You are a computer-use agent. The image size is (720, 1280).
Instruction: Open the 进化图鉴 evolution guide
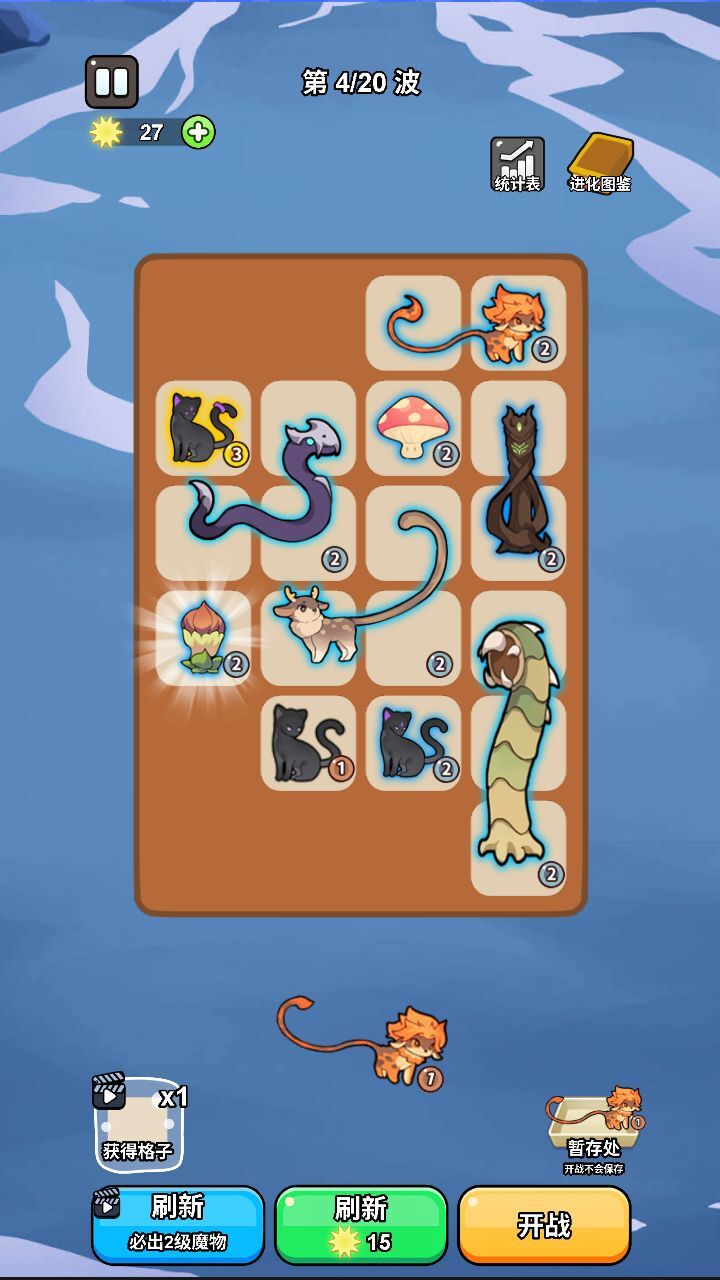coord(600,163)
